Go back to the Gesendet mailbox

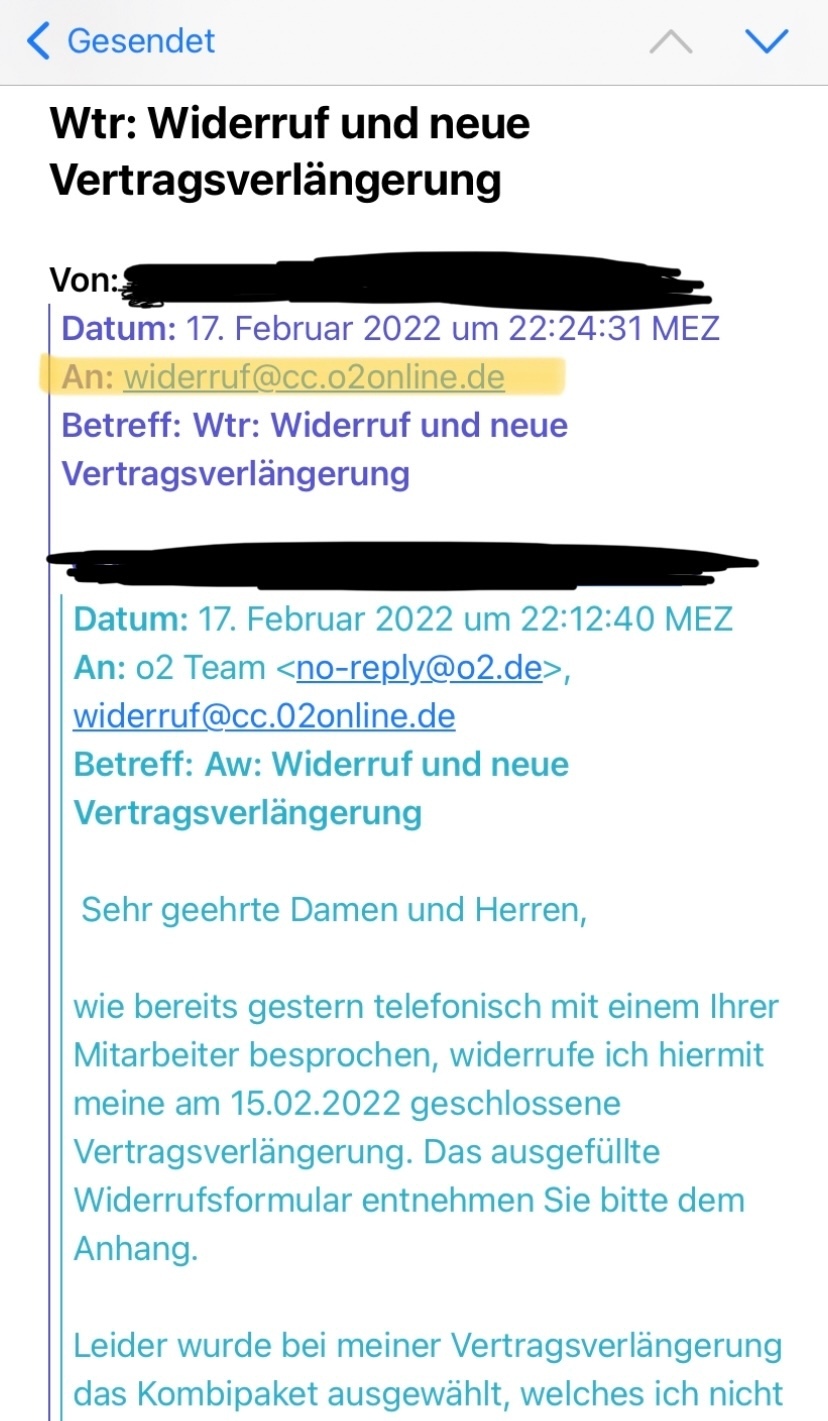[121, 41]
